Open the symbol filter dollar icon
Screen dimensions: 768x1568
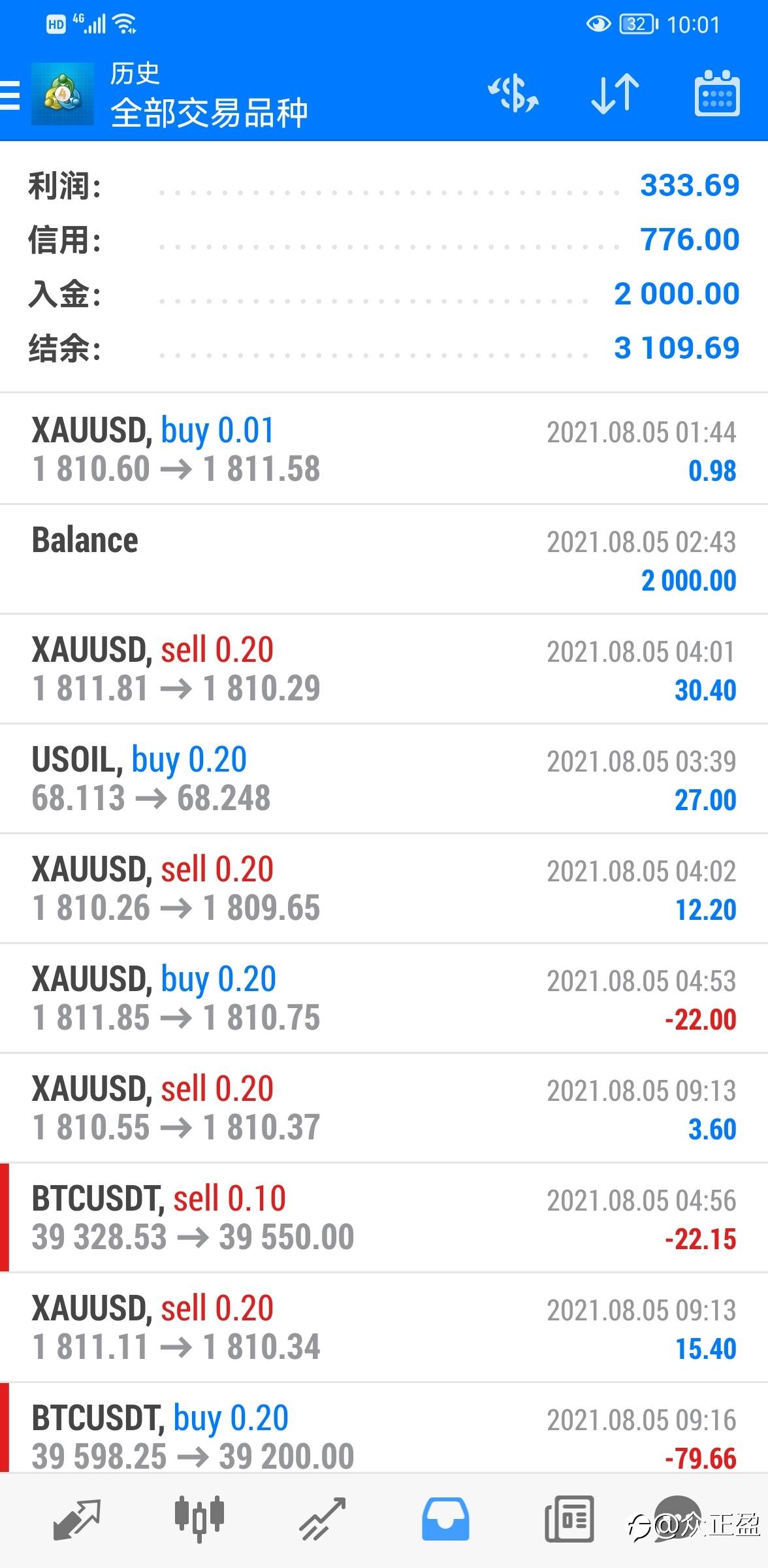coord(514,93)
